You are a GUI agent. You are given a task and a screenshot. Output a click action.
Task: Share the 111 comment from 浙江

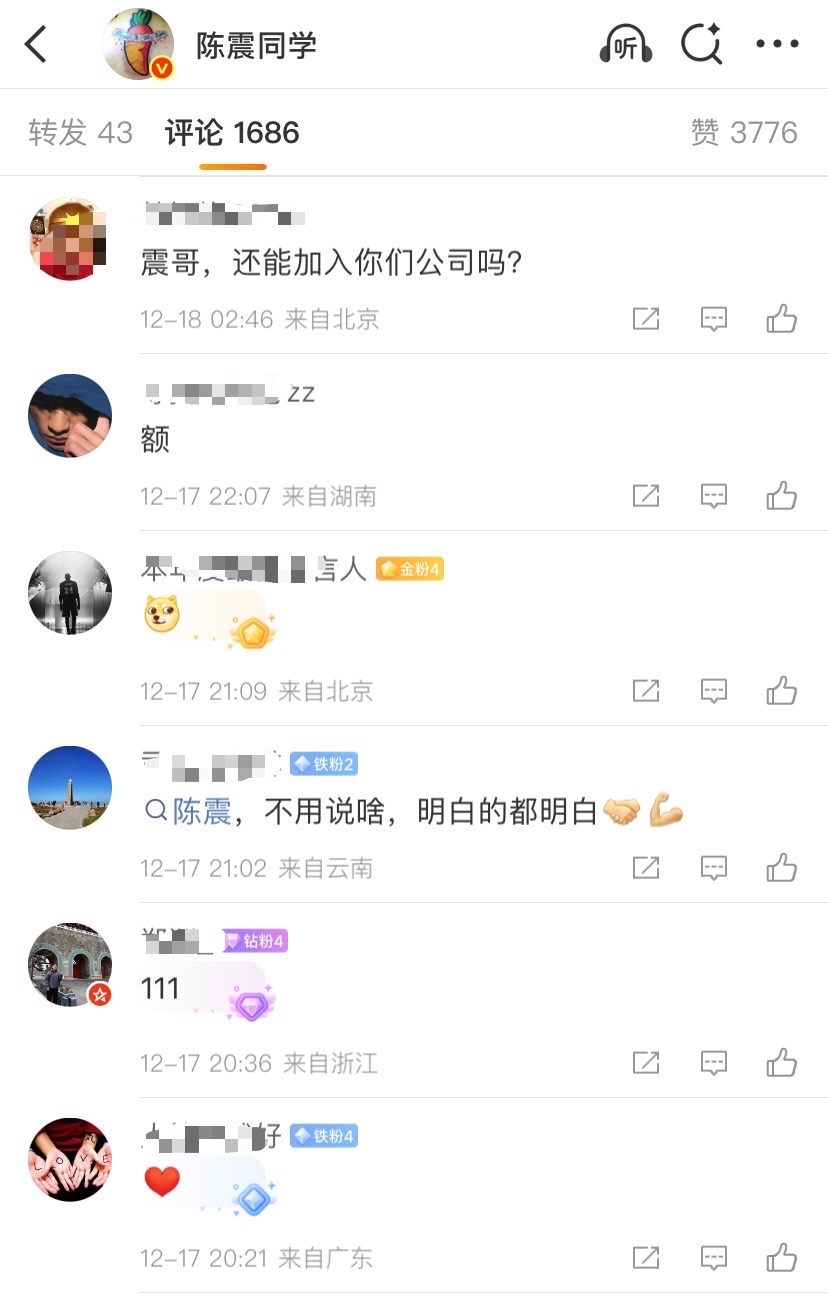646,1062
